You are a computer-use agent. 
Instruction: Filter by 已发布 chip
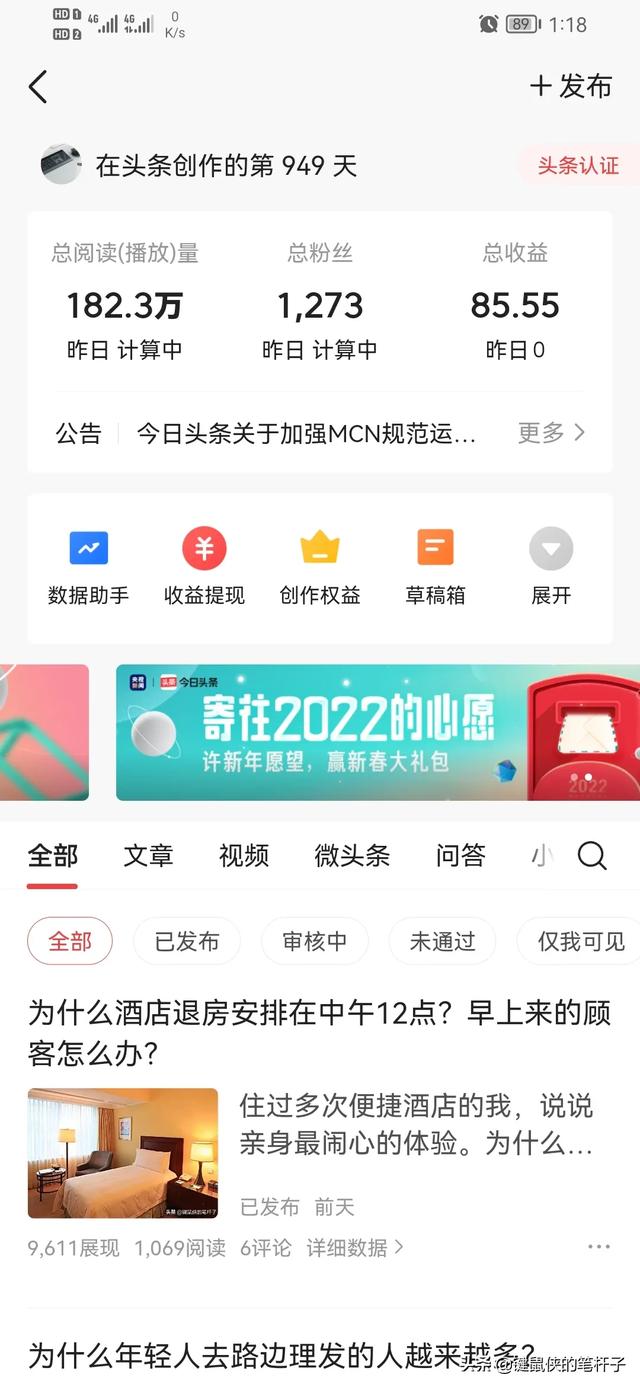(x=187, y=941)
